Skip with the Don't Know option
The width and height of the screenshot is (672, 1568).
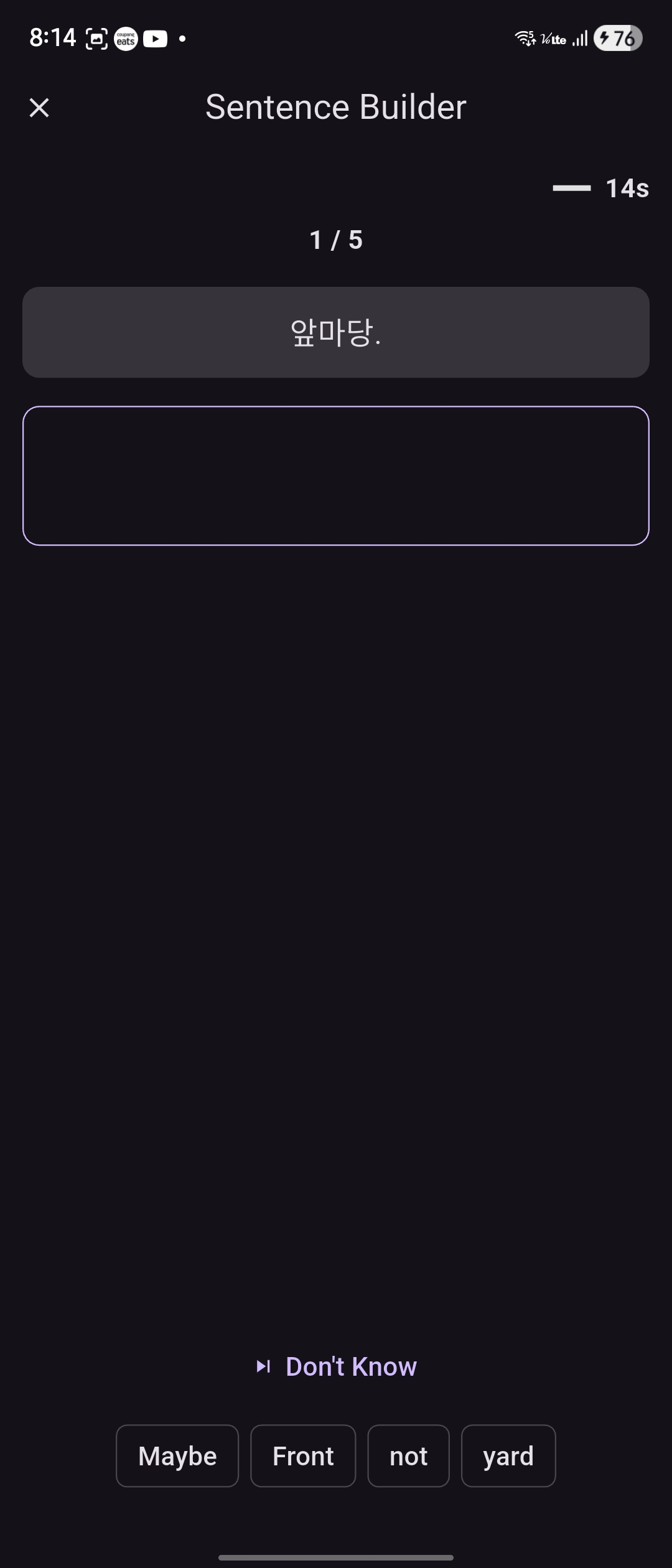337,1366
